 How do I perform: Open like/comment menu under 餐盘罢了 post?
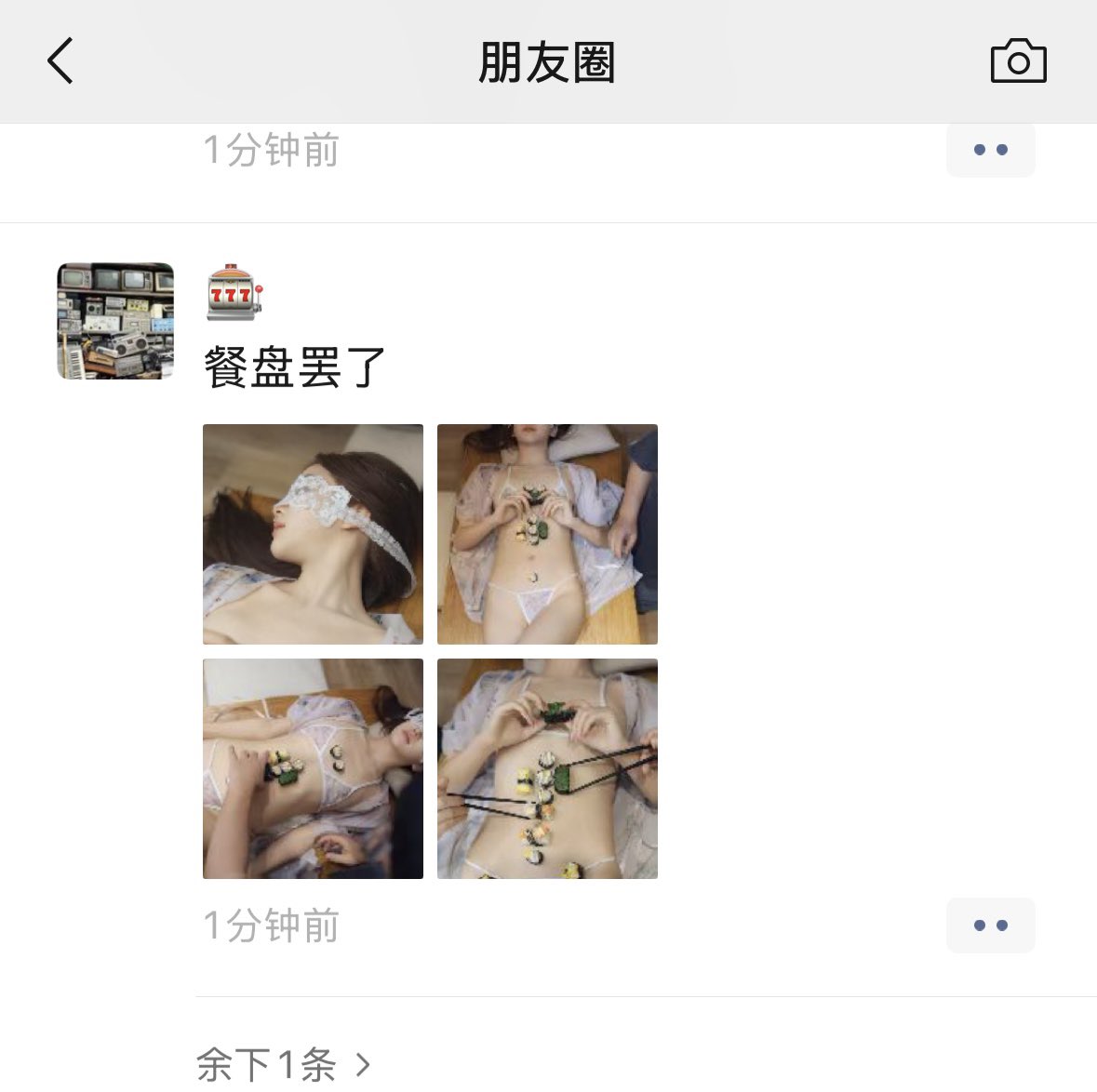[990, 926]
